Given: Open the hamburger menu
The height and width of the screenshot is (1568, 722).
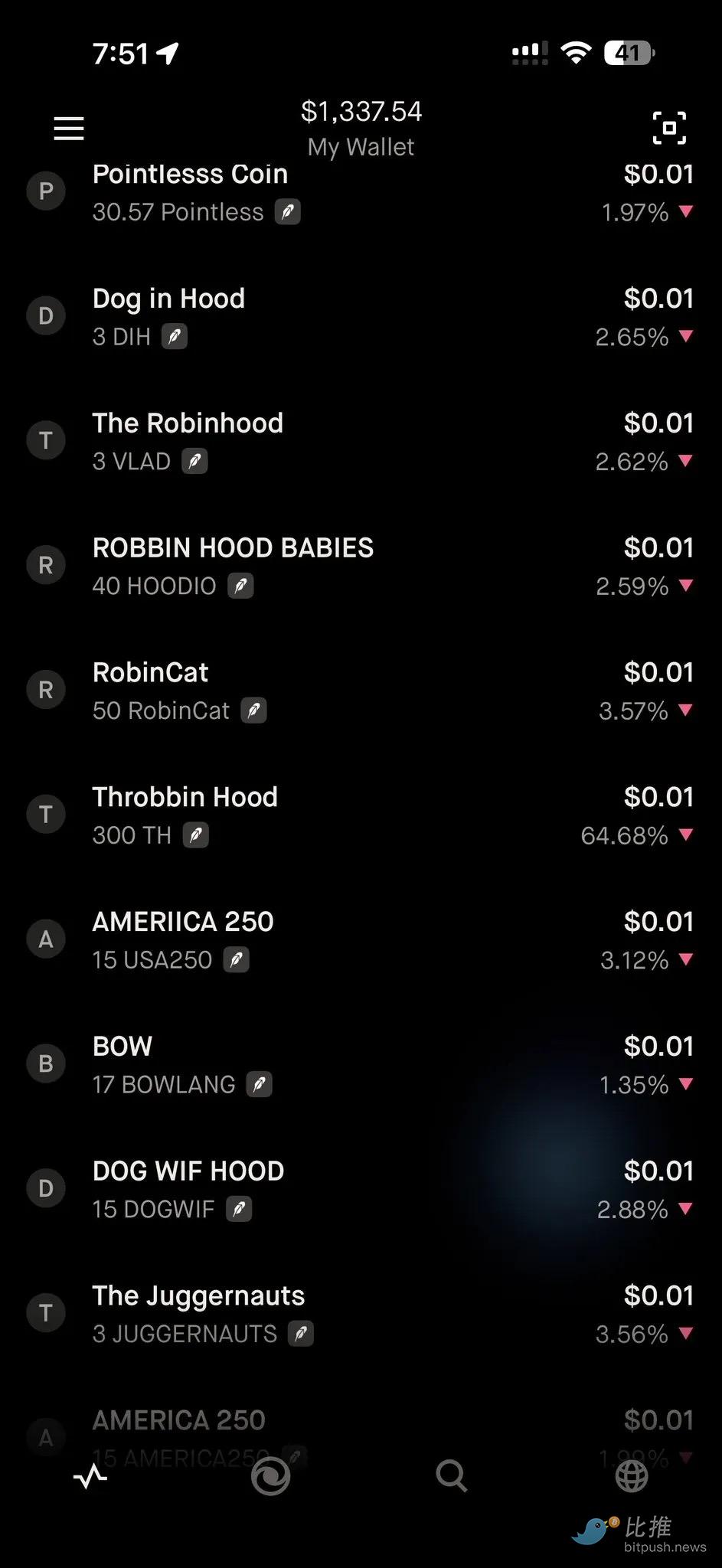Looking at the screenshot, I should point(69,128).
